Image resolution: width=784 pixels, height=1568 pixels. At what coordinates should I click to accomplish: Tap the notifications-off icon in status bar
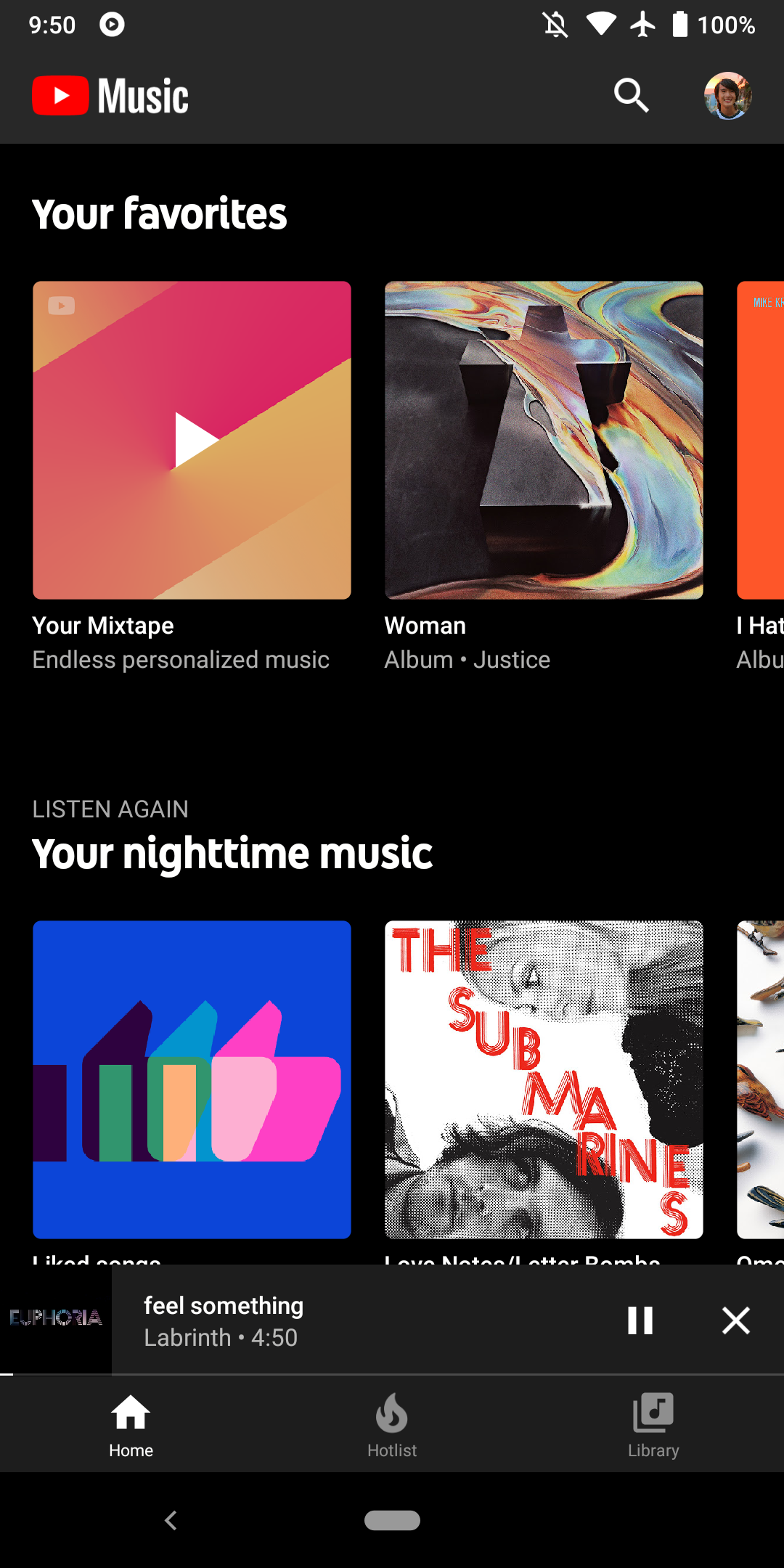point(554,25)
